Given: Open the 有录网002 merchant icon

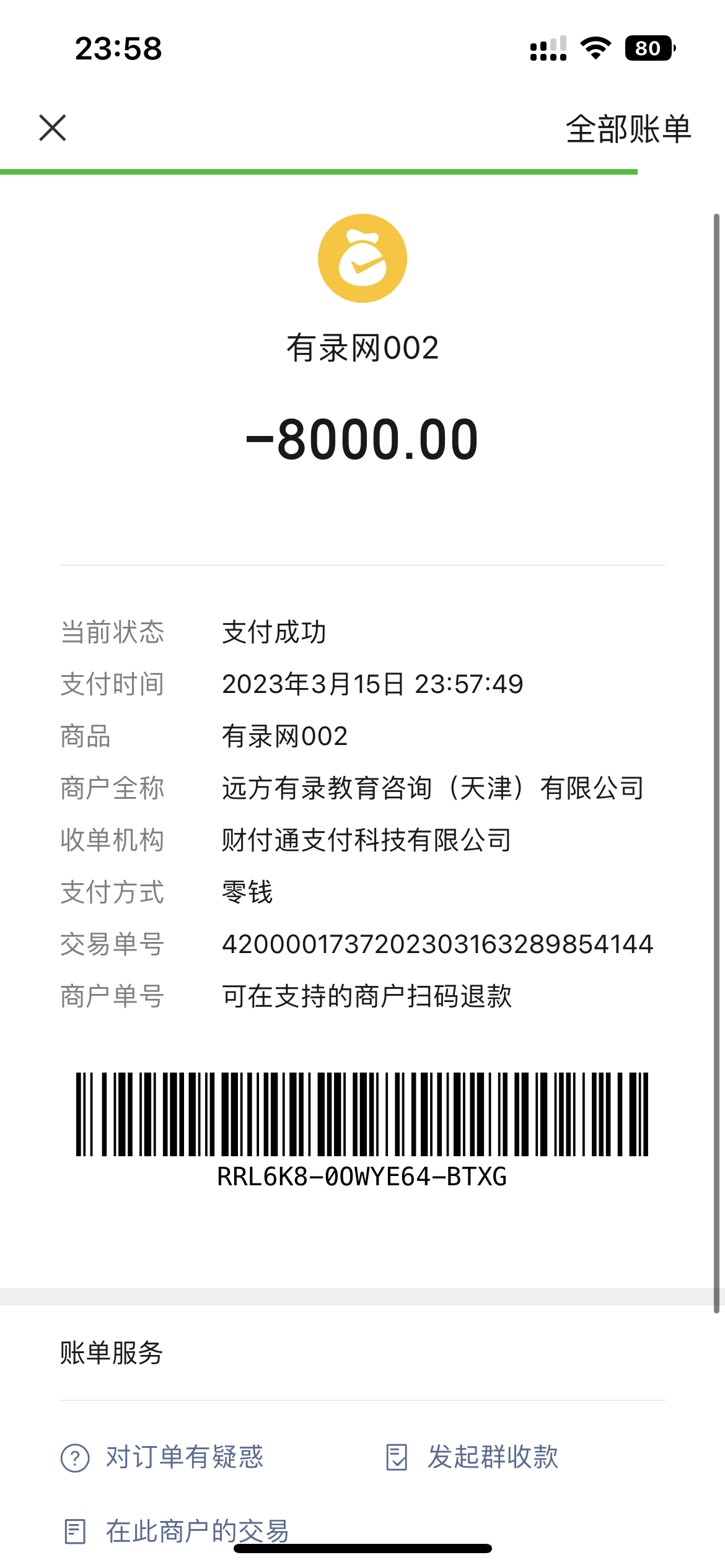Looking at the screenshot, I should pyautogui.click(x=362, y=258).
